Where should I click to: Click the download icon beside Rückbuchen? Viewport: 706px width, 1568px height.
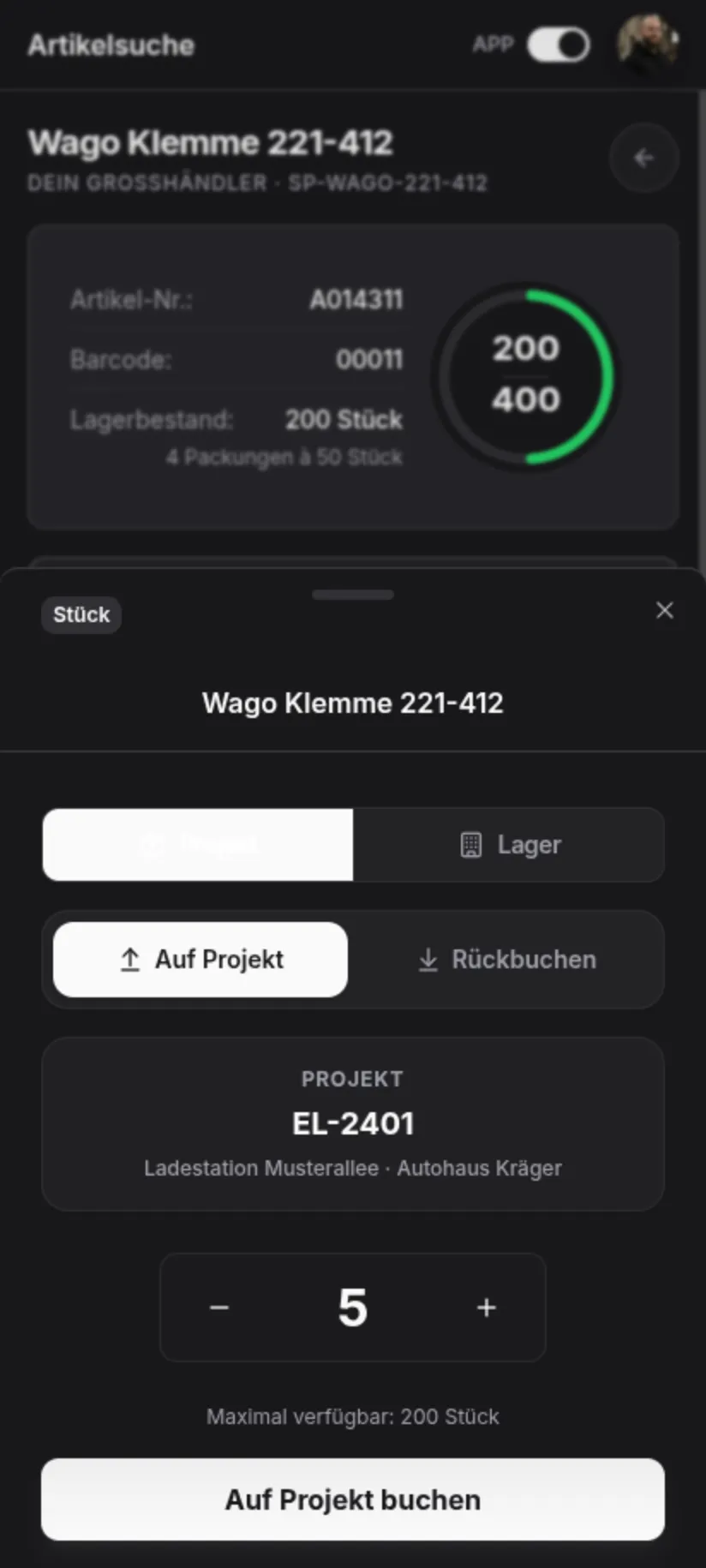click(x=427, y=960)
